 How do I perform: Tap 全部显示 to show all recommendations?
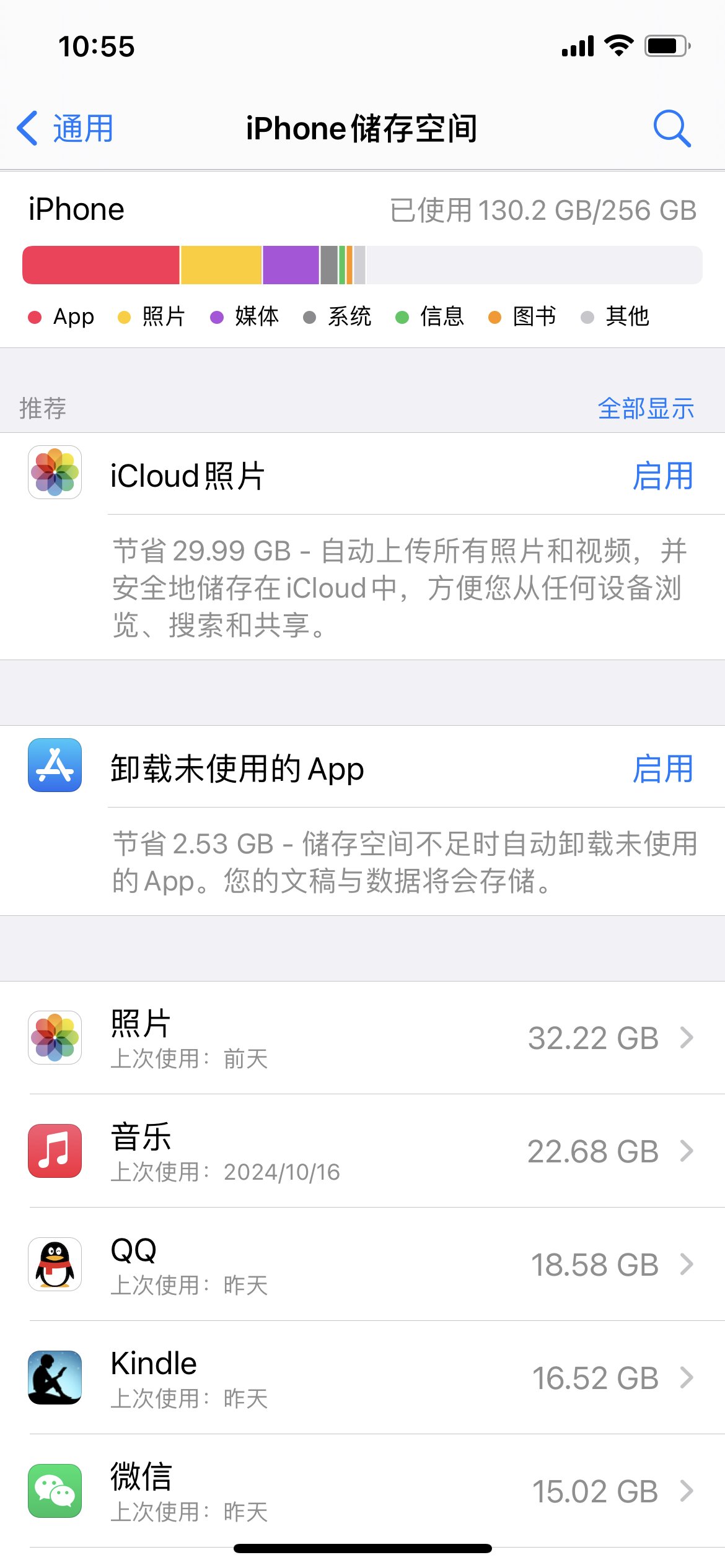click(646, 409)
